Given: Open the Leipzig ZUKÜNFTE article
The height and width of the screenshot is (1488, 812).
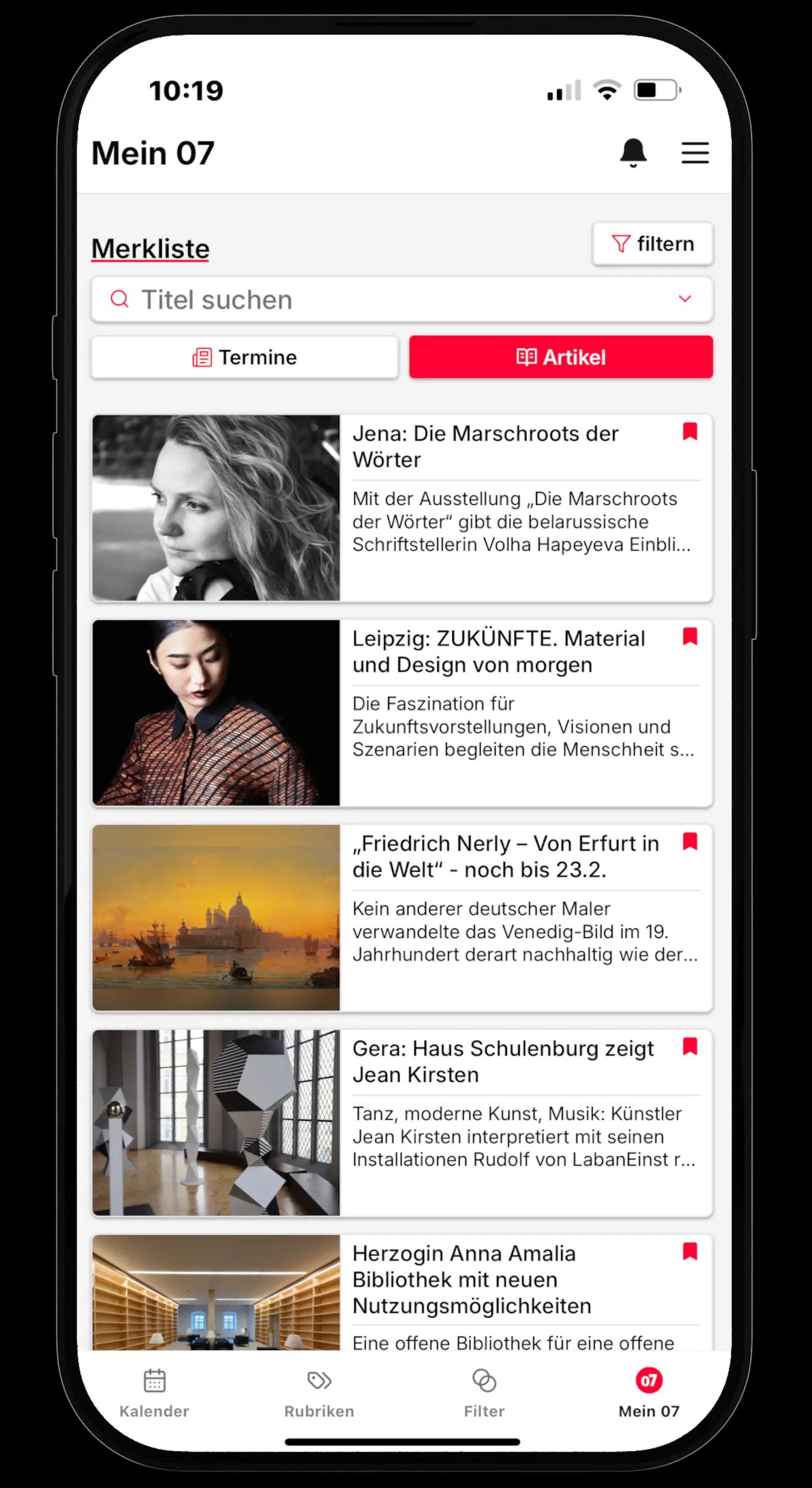Looking at the screenshot, I should [x=498, y=652].
